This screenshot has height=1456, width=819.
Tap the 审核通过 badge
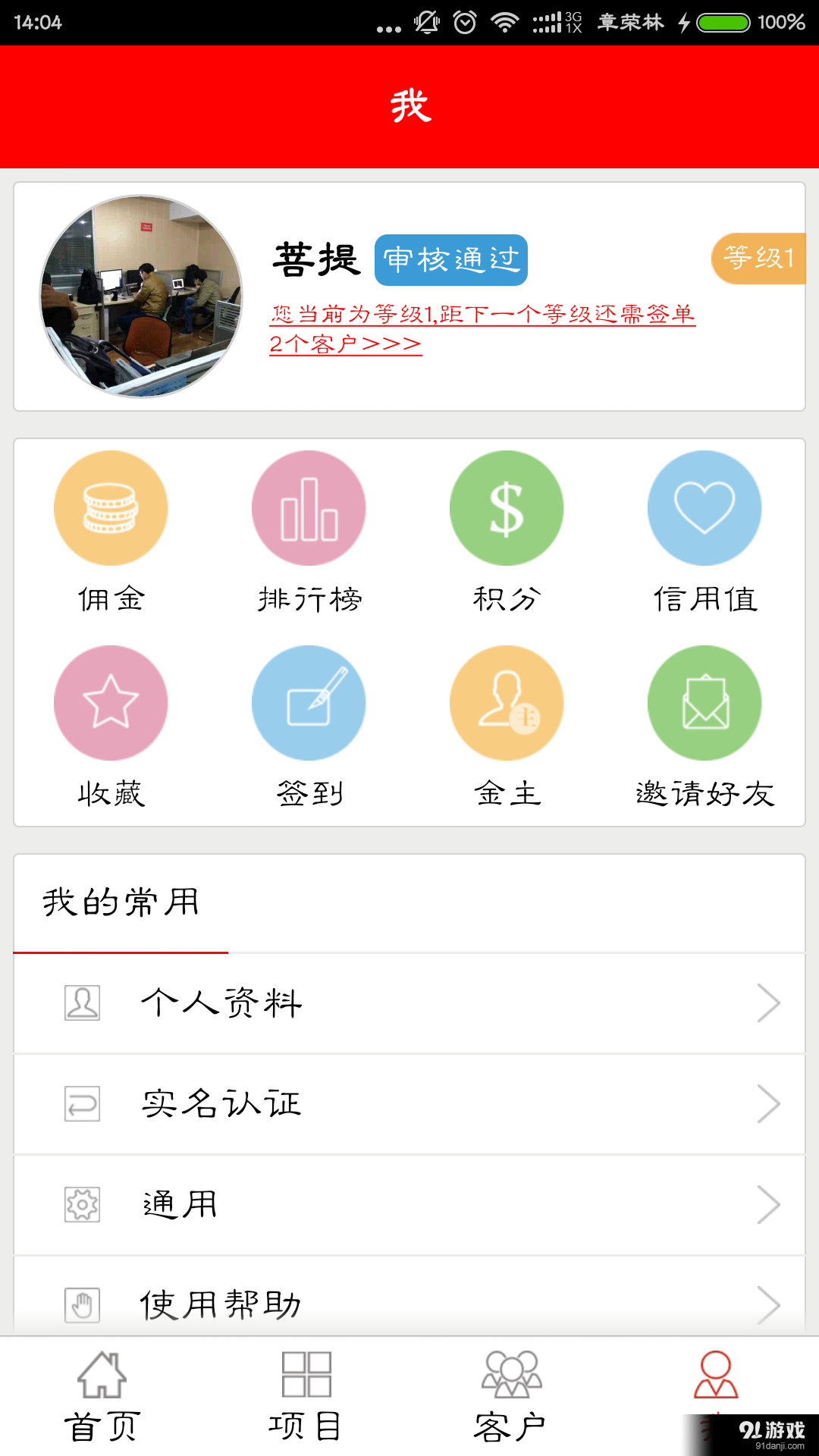pyautogui.click(x=450, y=260)
